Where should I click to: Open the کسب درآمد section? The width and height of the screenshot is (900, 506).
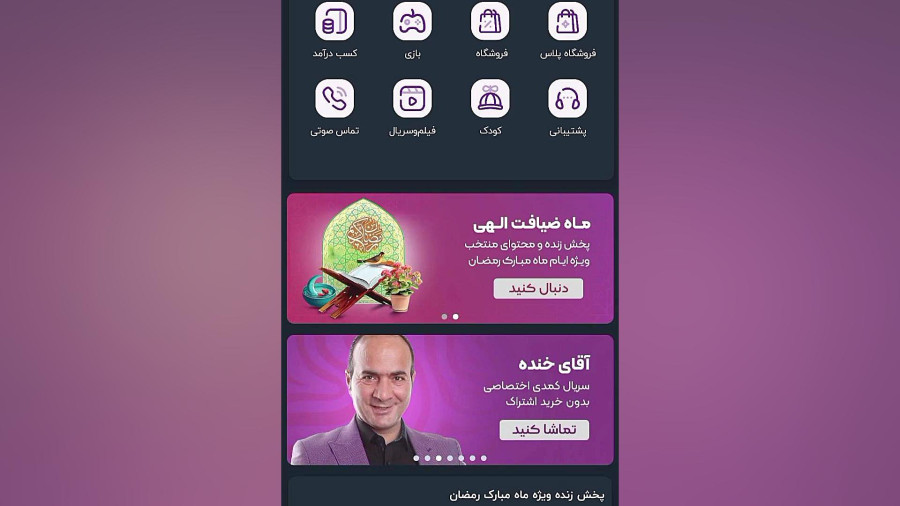335,22
